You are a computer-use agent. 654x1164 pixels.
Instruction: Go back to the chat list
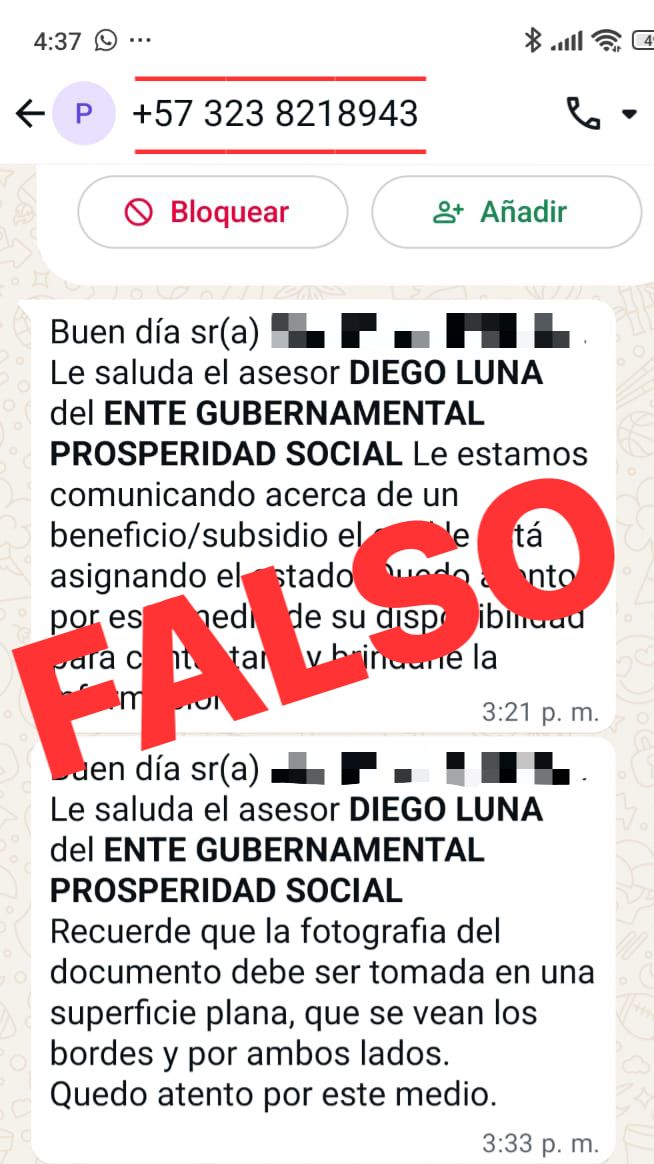[x=30, y=114]
